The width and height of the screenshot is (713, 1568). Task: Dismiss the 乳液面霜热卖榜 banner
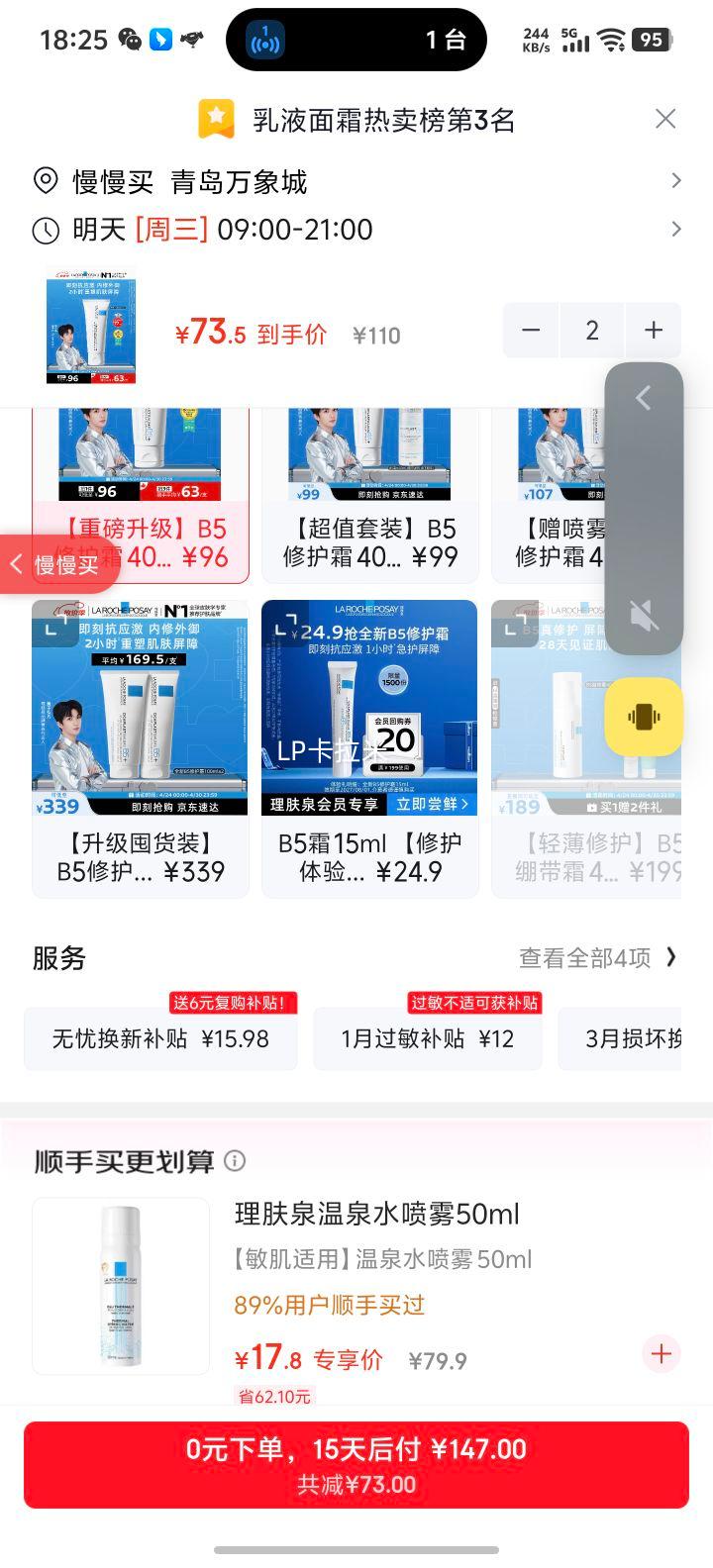tap(665, 118)
